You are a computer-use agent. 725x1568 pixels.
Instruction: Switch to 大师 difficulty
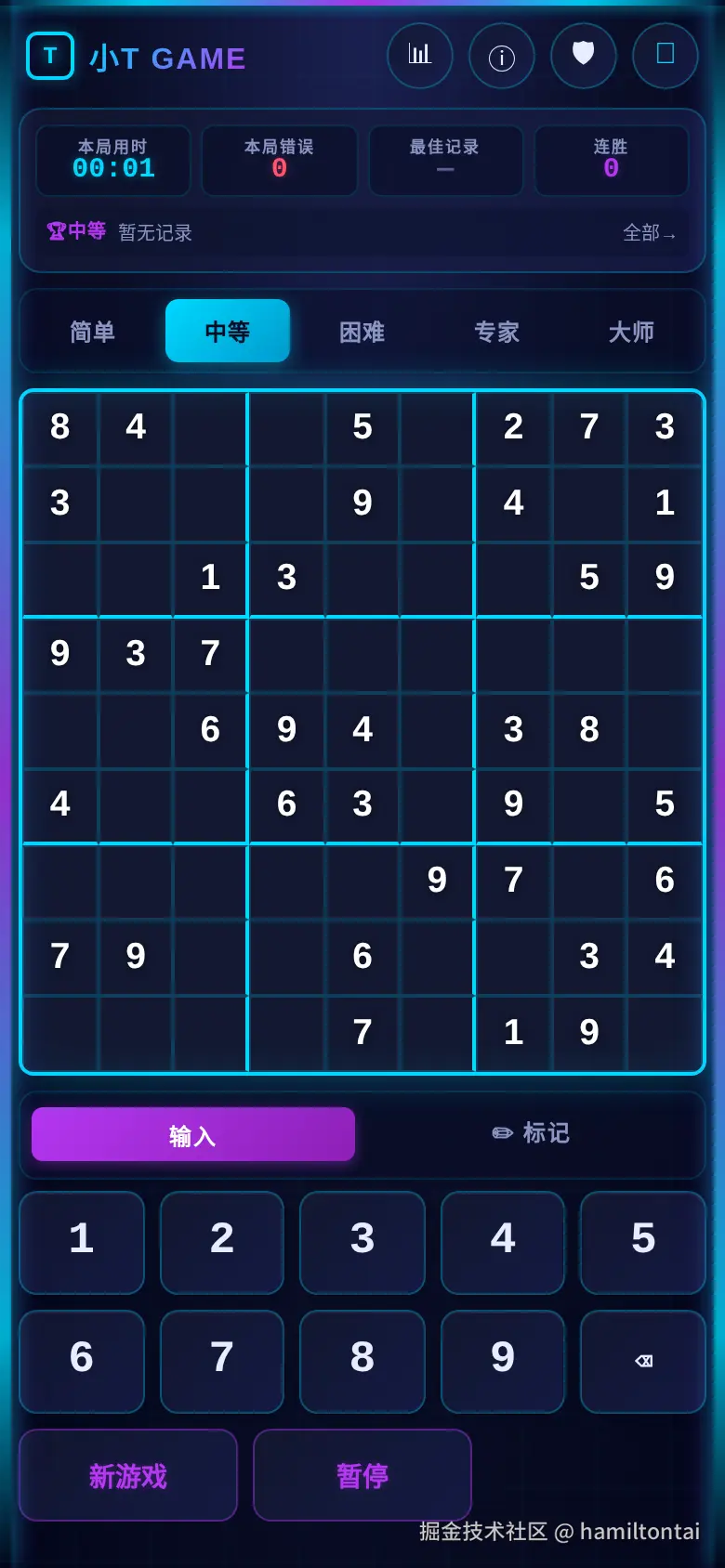coord(632,332)
